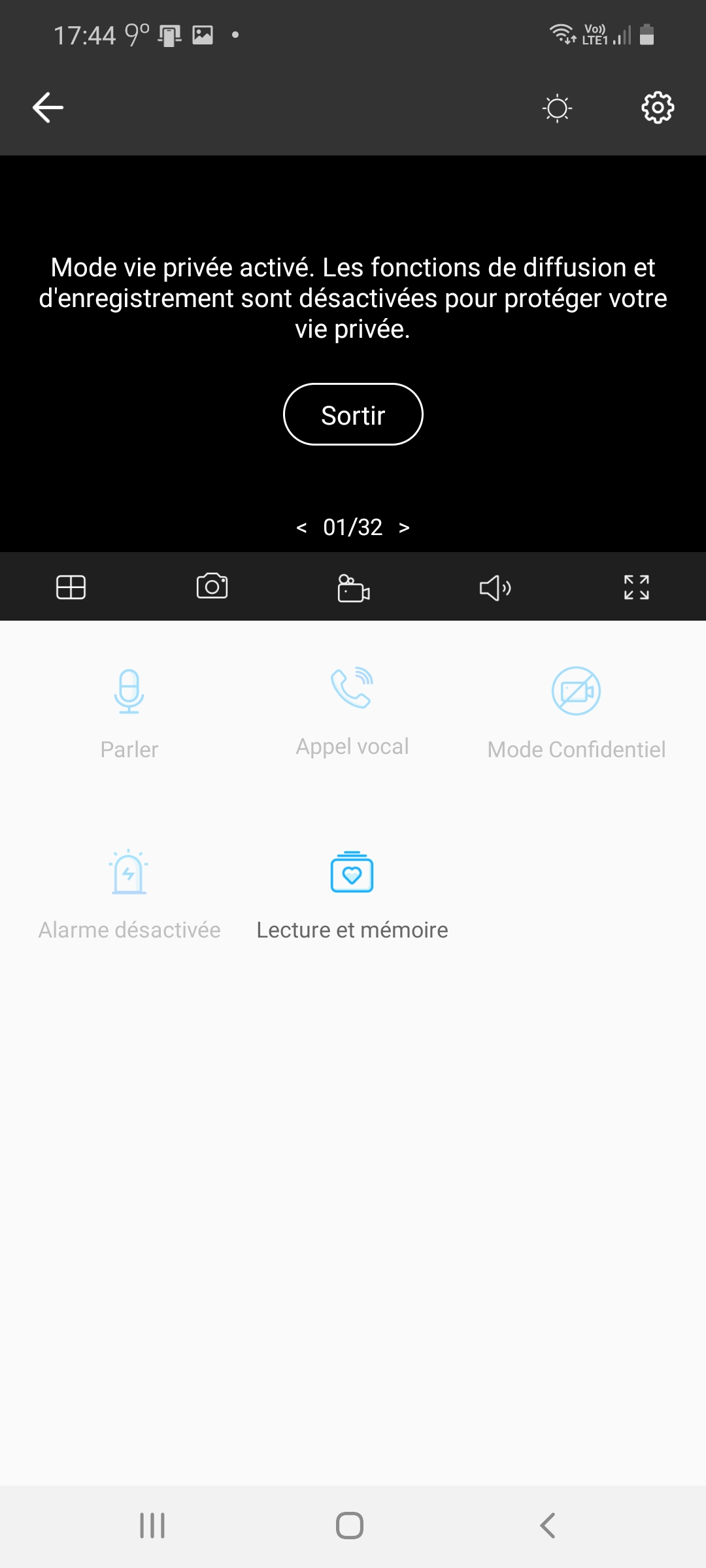This screenshot has height=1568, width=706.
Task: Open the camera settings gear
Action: pyautogui.click(x=657, y=107)
